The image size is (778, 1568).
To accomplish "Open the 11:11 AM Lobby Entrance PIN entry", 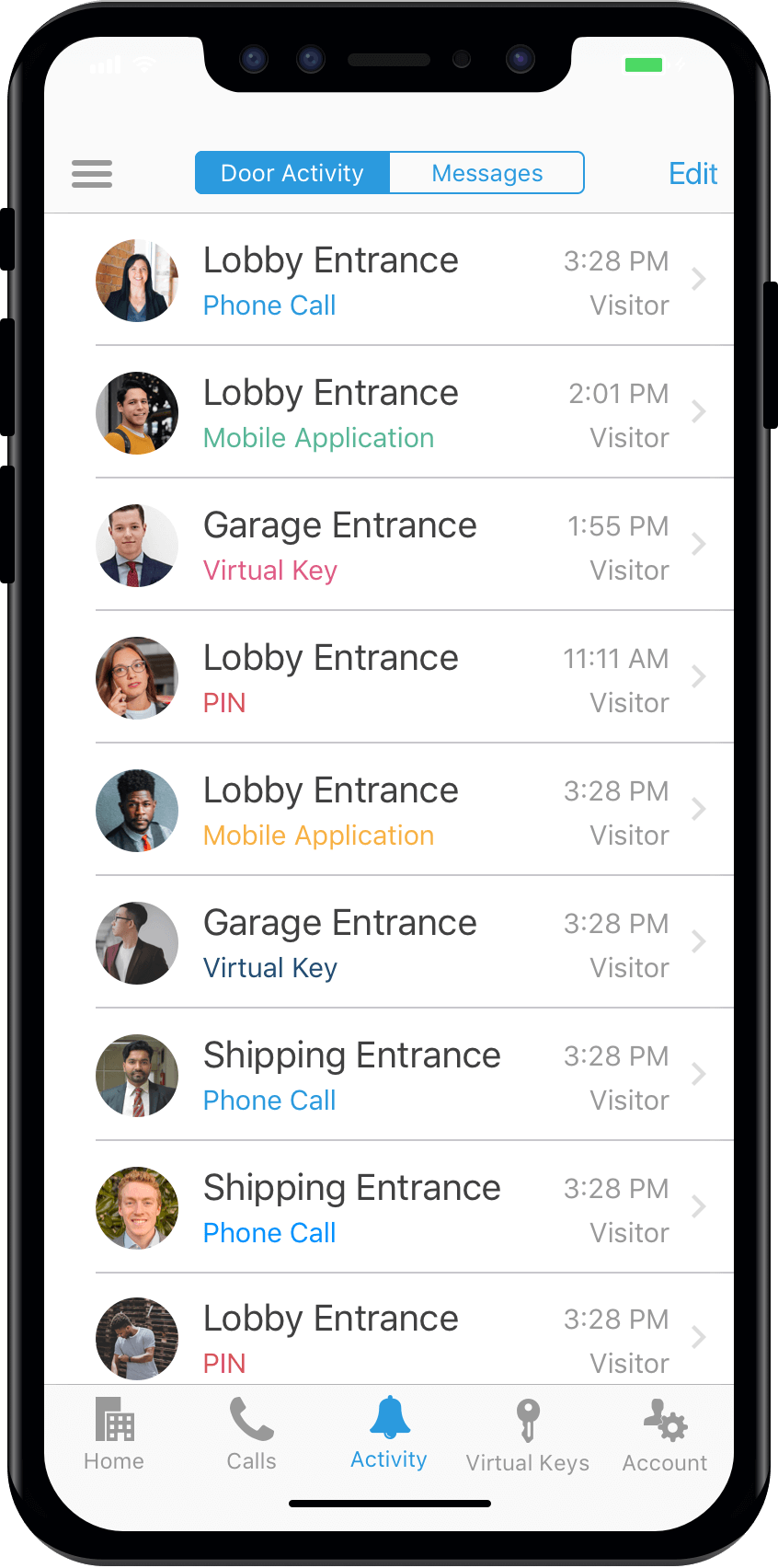I will coord(389,677).
